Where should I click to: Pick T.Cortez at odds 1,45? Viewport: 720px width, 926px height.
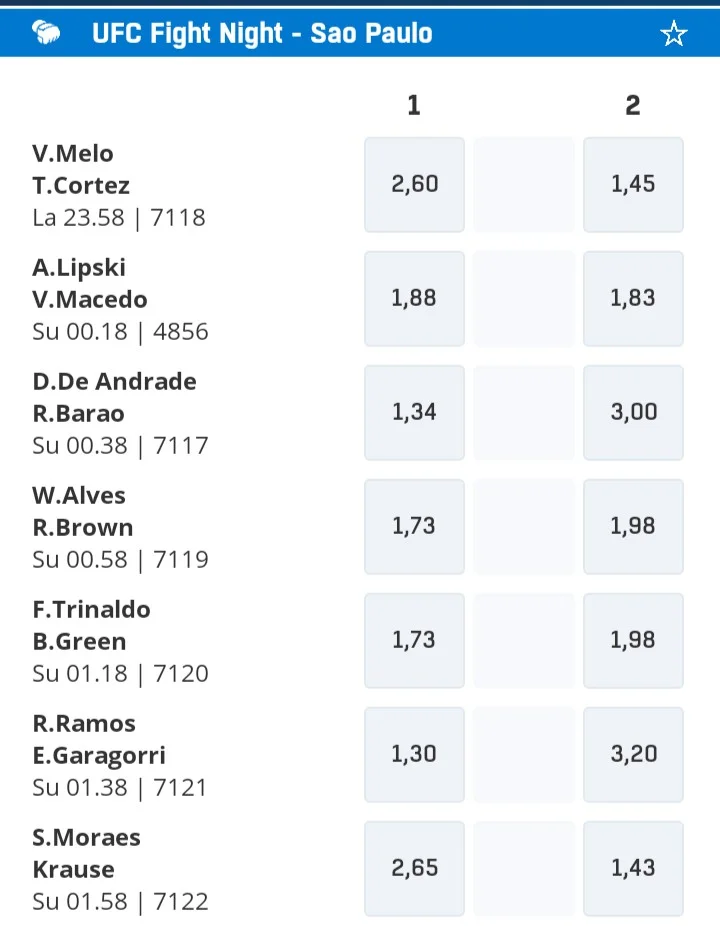[x=633, y=184]
